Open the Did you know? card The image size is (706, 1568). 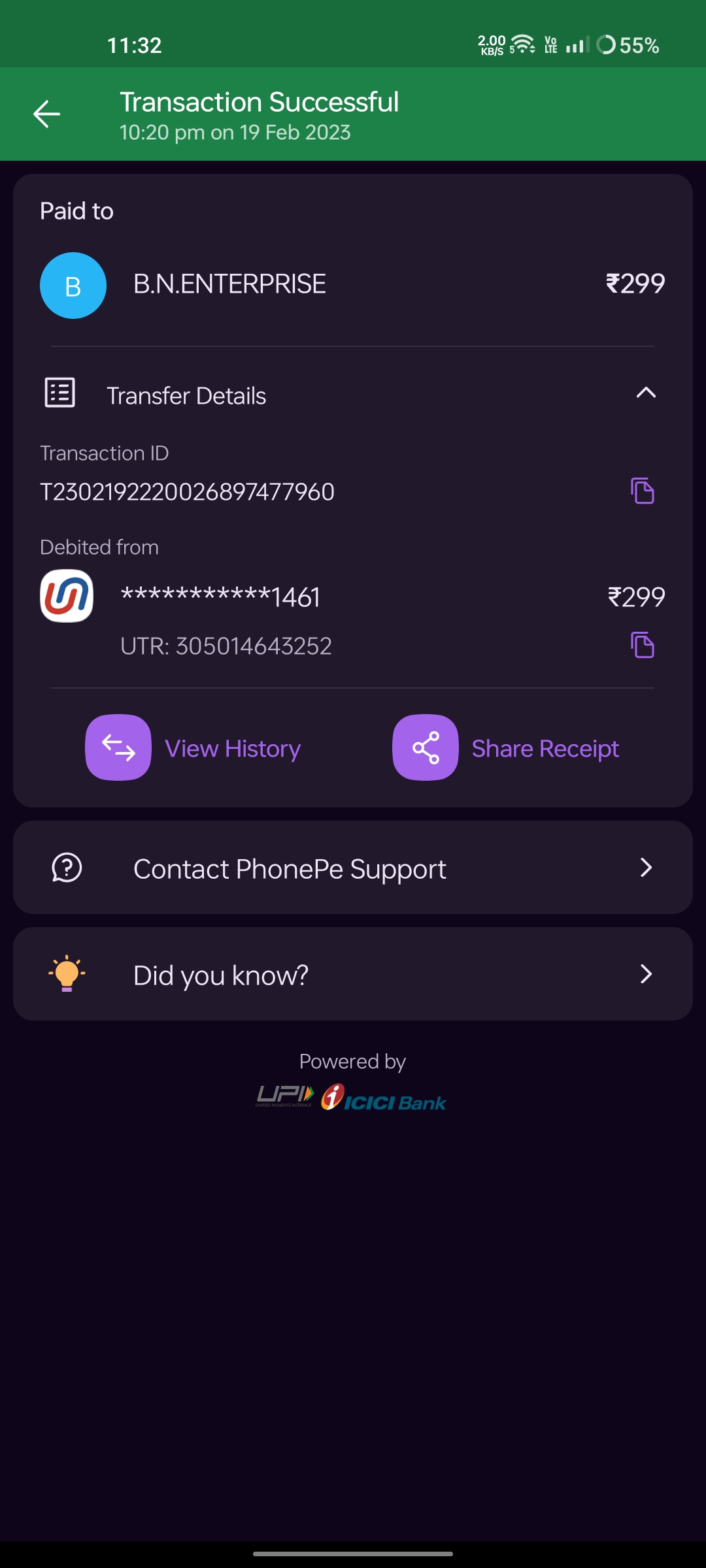[353, 974]
